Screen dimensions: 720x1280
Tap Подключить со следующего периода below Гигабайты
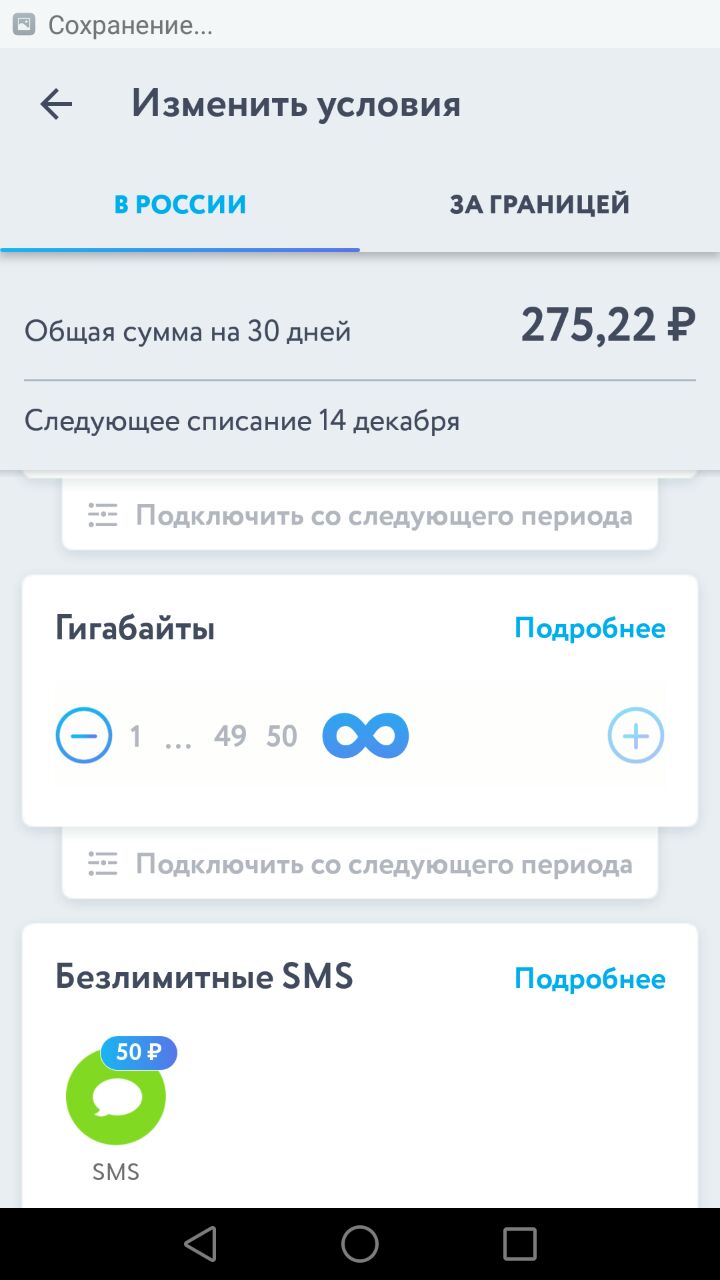(x=360, y=864)
